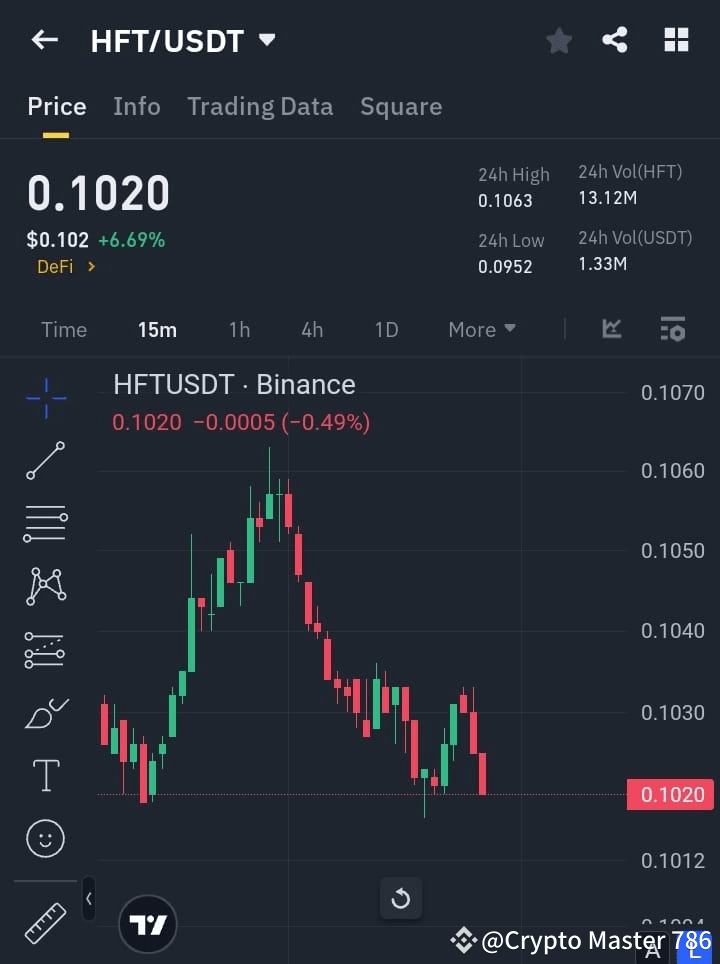Tap the refresh chart icon
Viewport: 720px width, 964px height.
pos(401,898)
